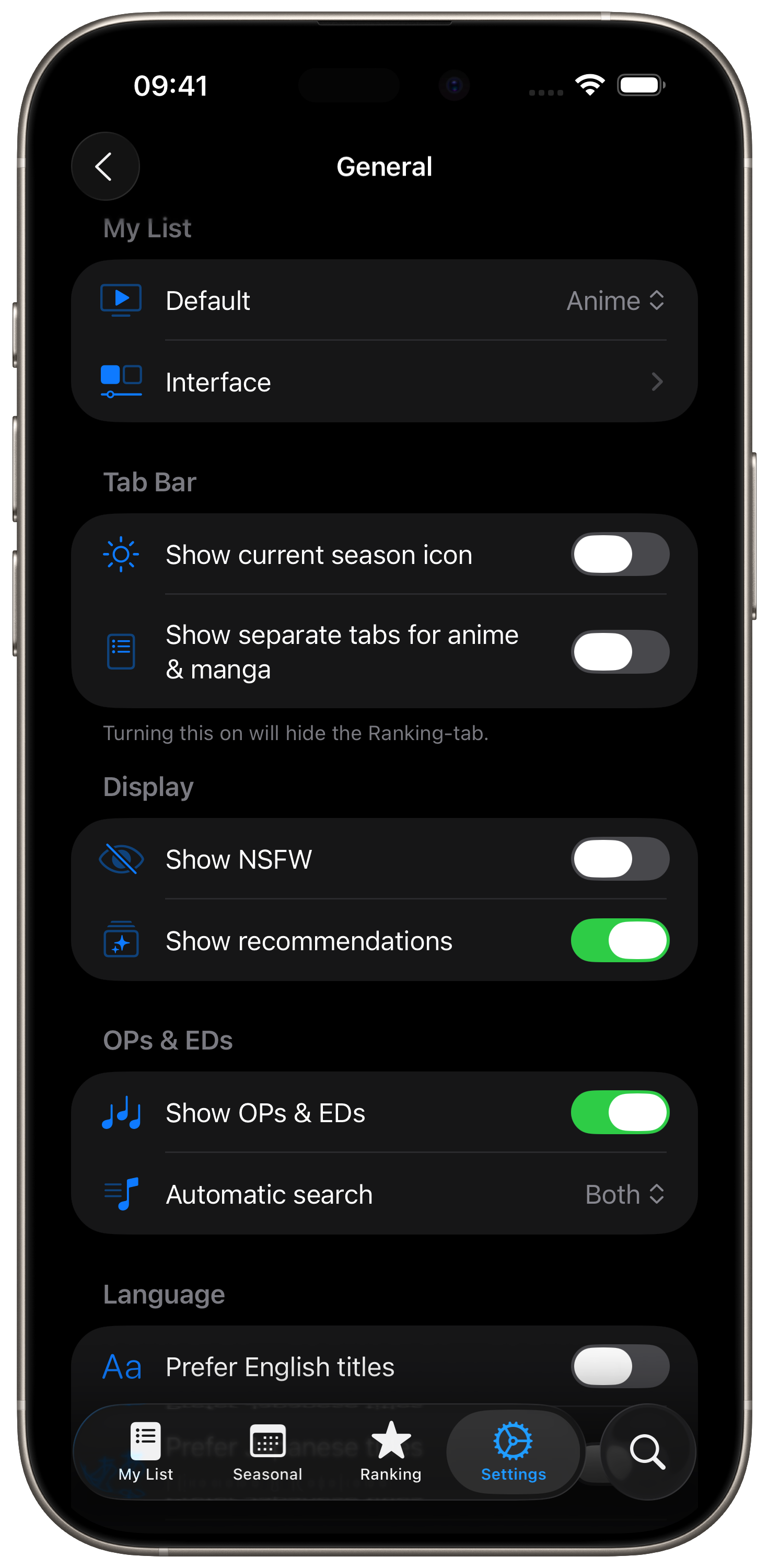Open the Default list picker showing Anime
This screenshot has height=1568, width=768.
614,301
